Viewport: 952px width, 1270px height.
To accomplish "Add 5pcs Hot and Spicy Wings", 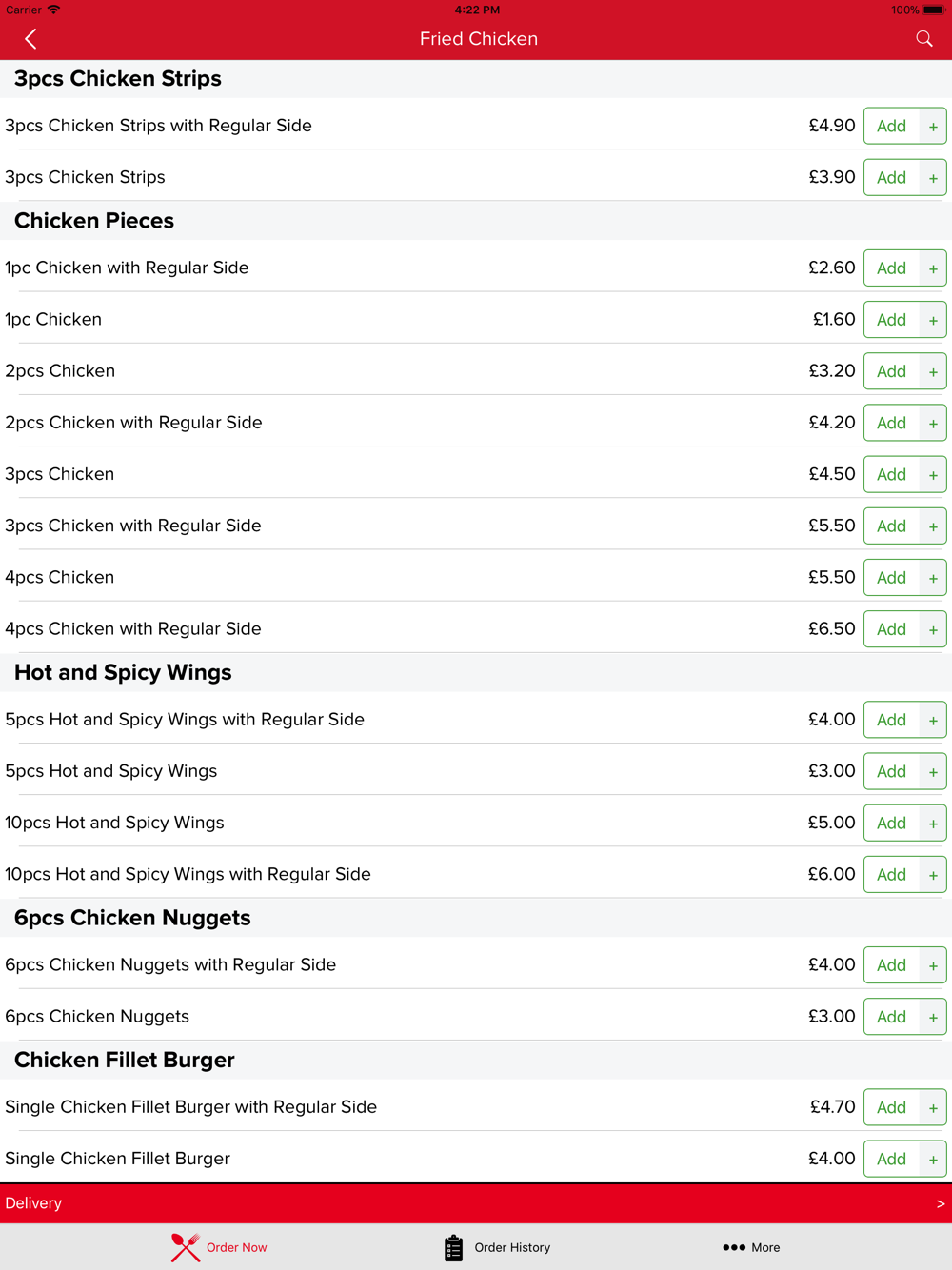I will coord(904,771).
